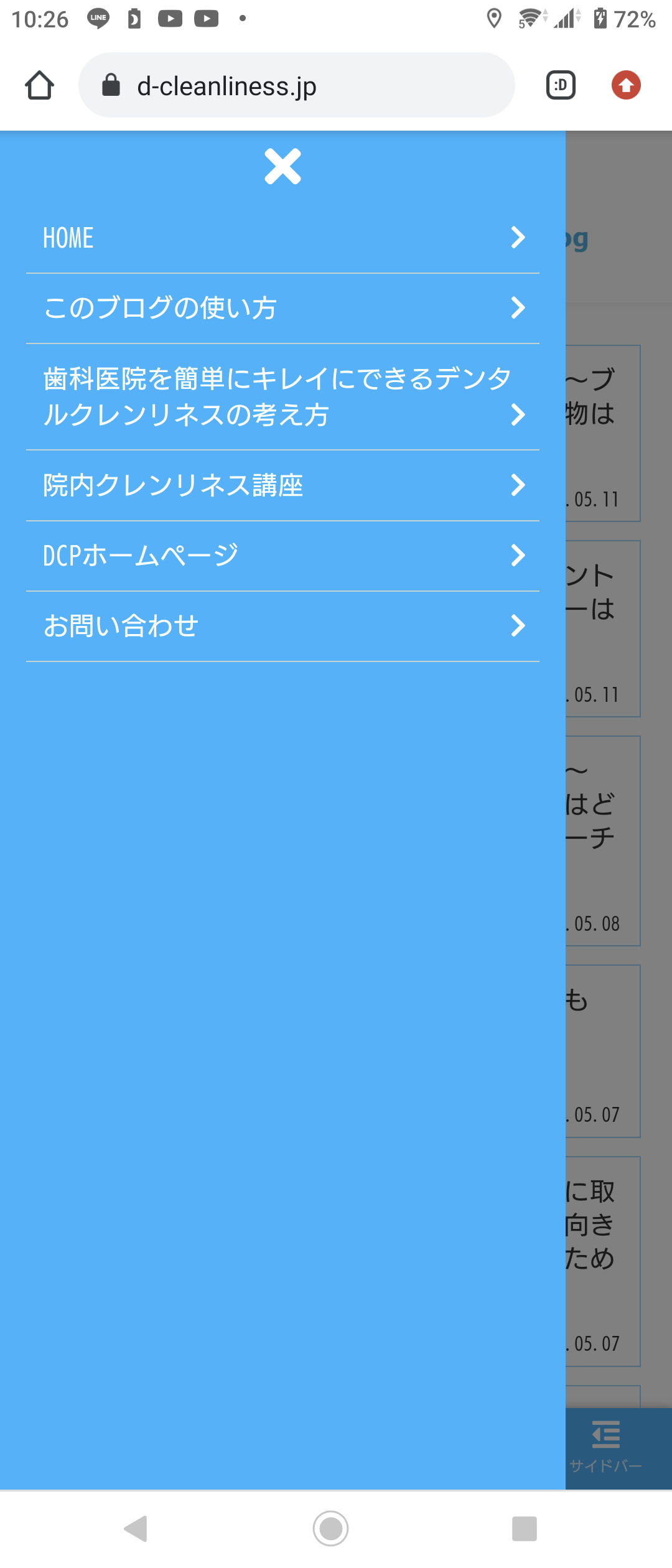Tap the browser home button
672x1568 pixels.
click(39, 85)
